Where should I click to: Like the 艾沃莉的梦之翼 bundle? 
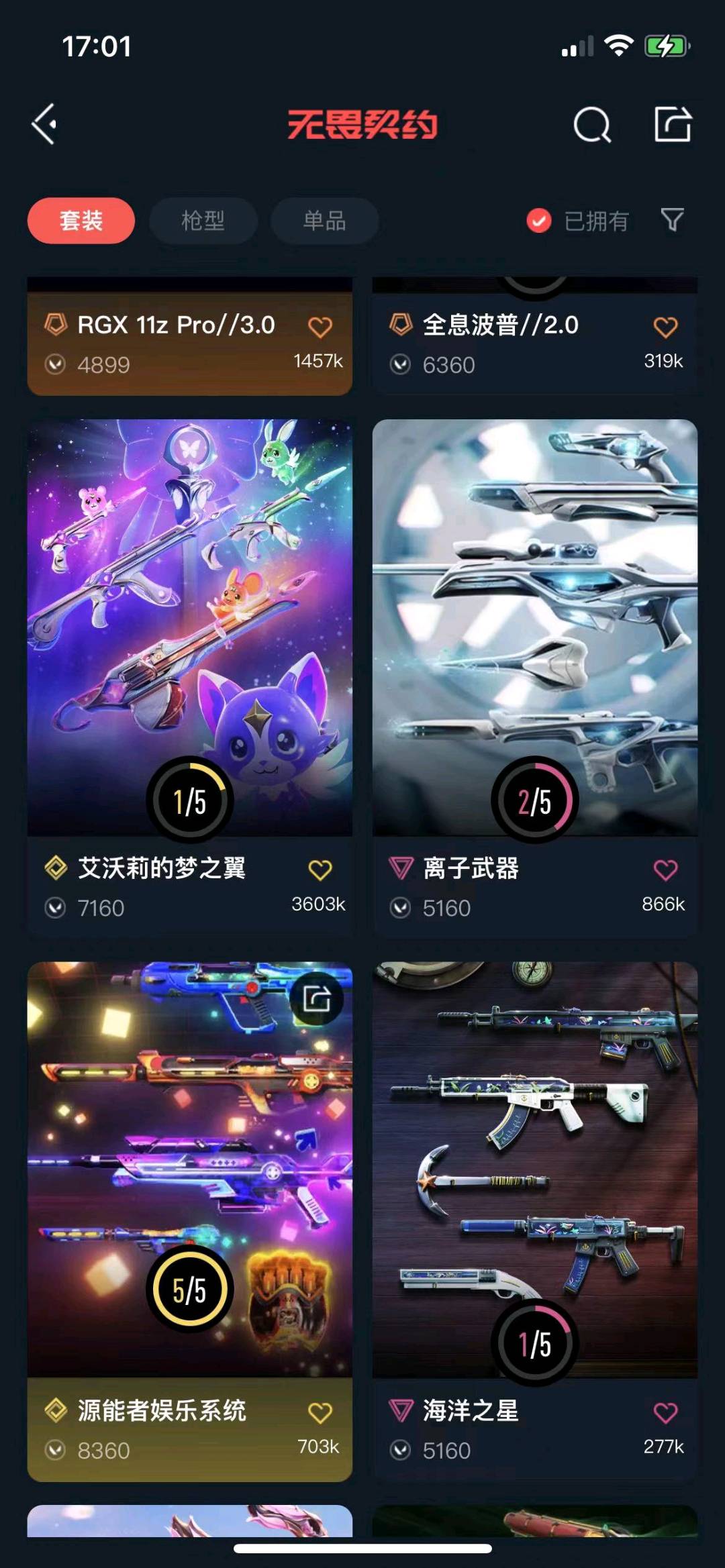(x=320, y=870)
